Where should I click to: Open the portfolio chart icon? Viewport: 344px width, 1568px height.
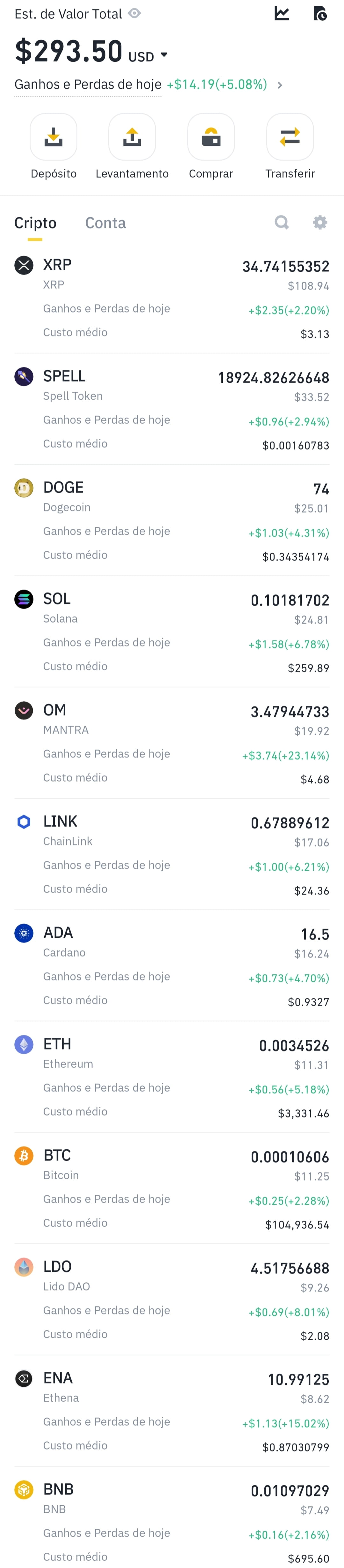click(282, 13)
